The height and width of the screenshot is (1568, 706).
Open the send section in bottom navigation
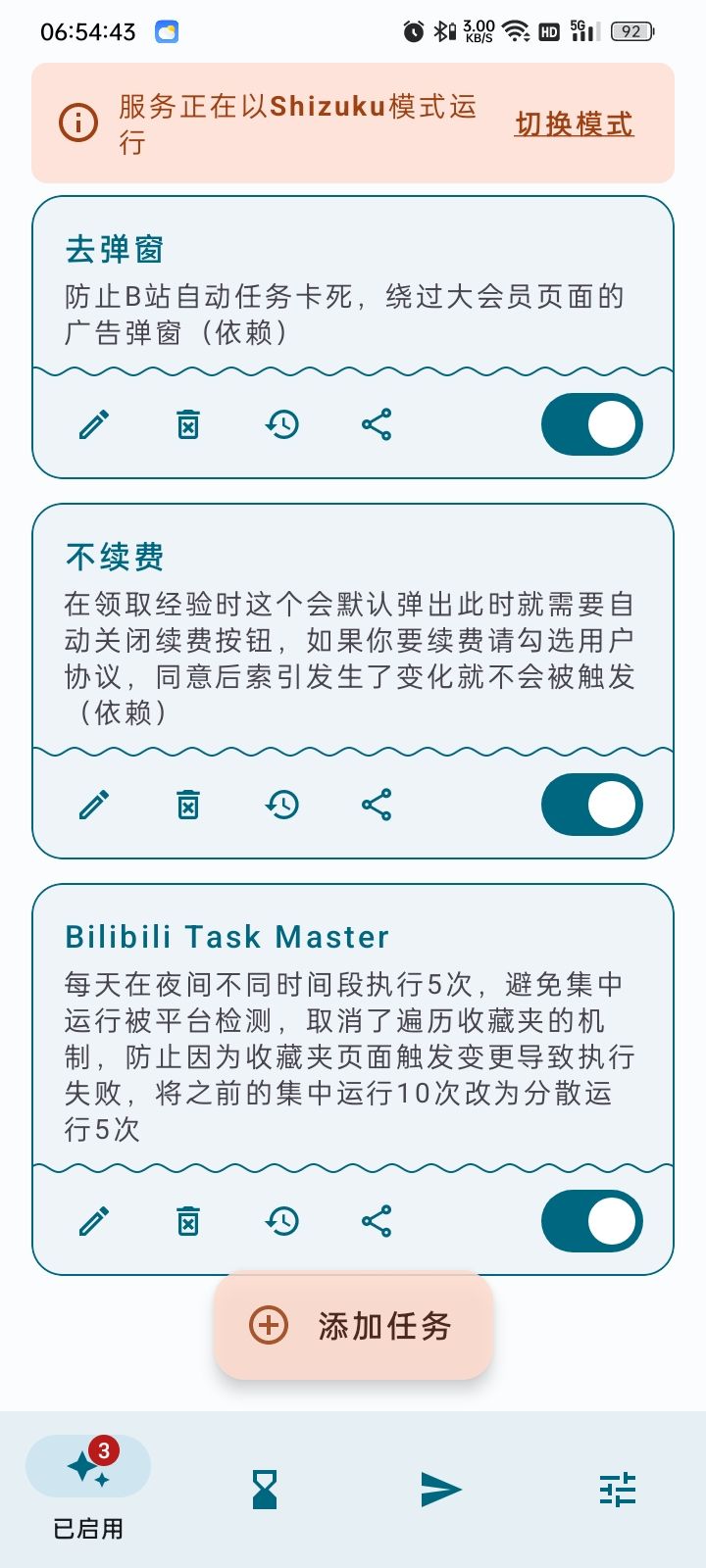click(440, 1489)
